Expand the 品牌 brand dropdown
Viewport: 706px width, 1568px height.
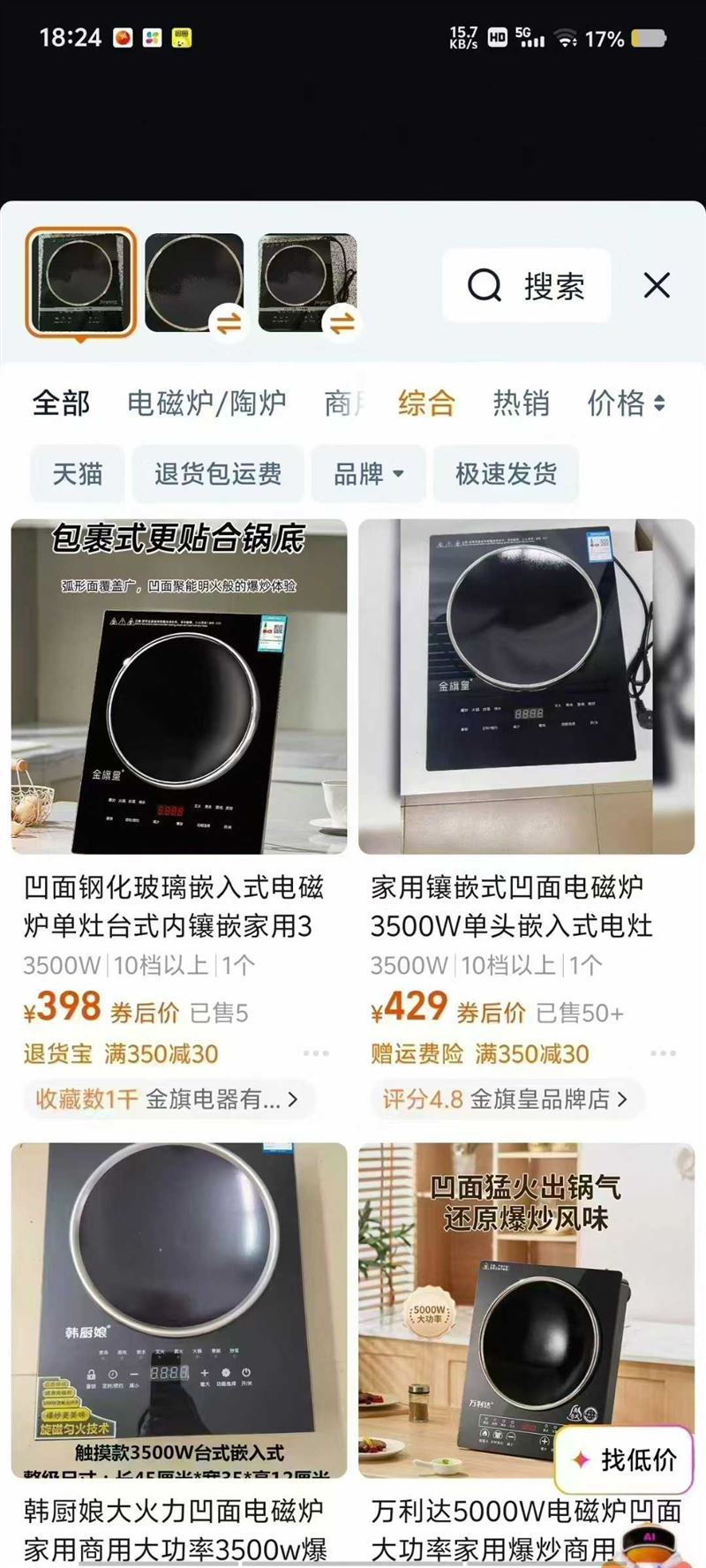tap(368, 474)
